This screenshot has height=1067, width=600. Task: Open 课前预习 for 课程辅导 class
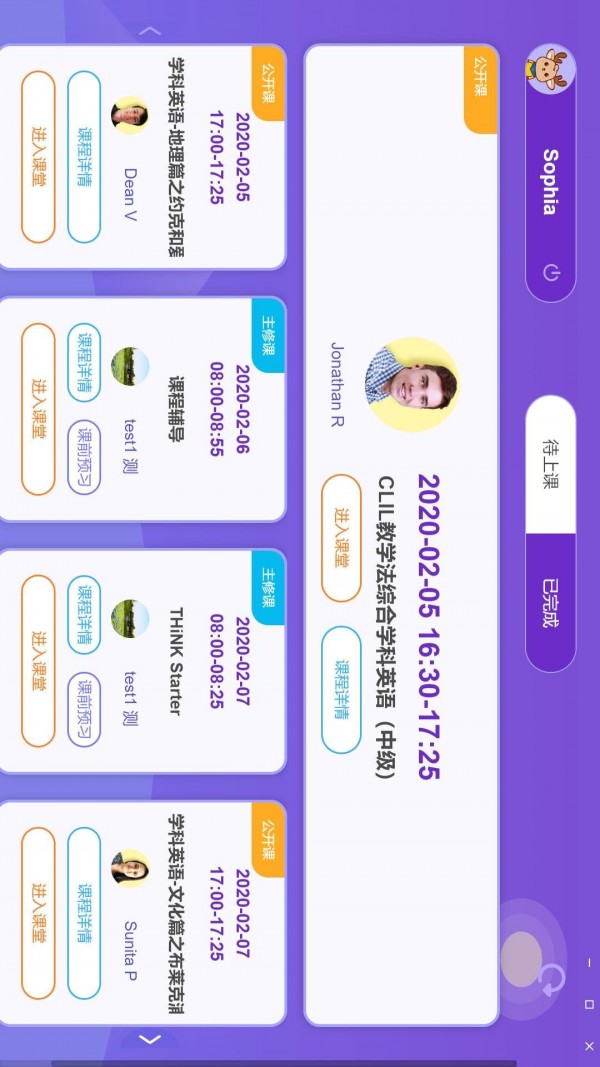pyautogui.click(x=84, y=457)
